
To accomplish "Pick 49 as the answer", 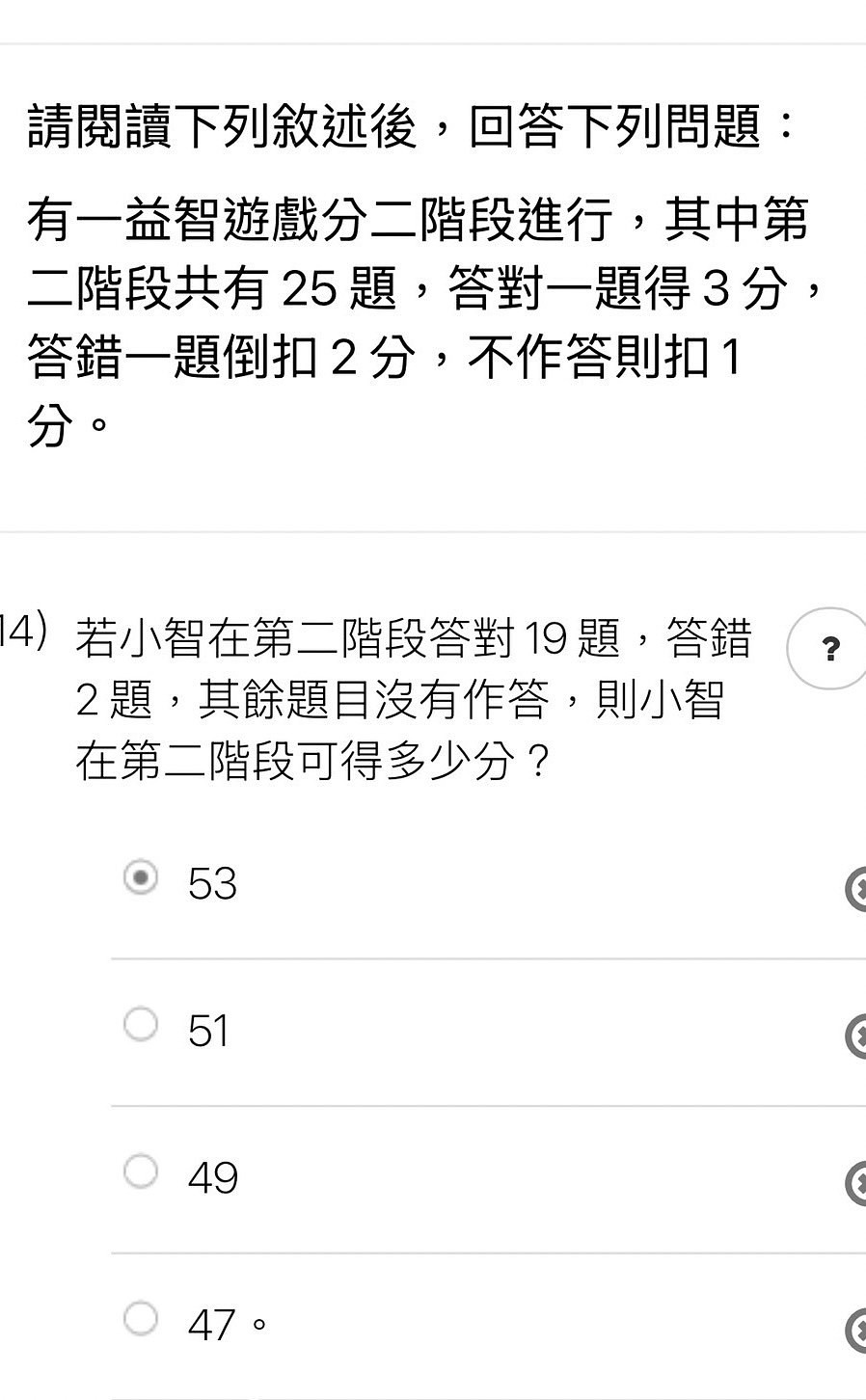I will (141, 1171).
